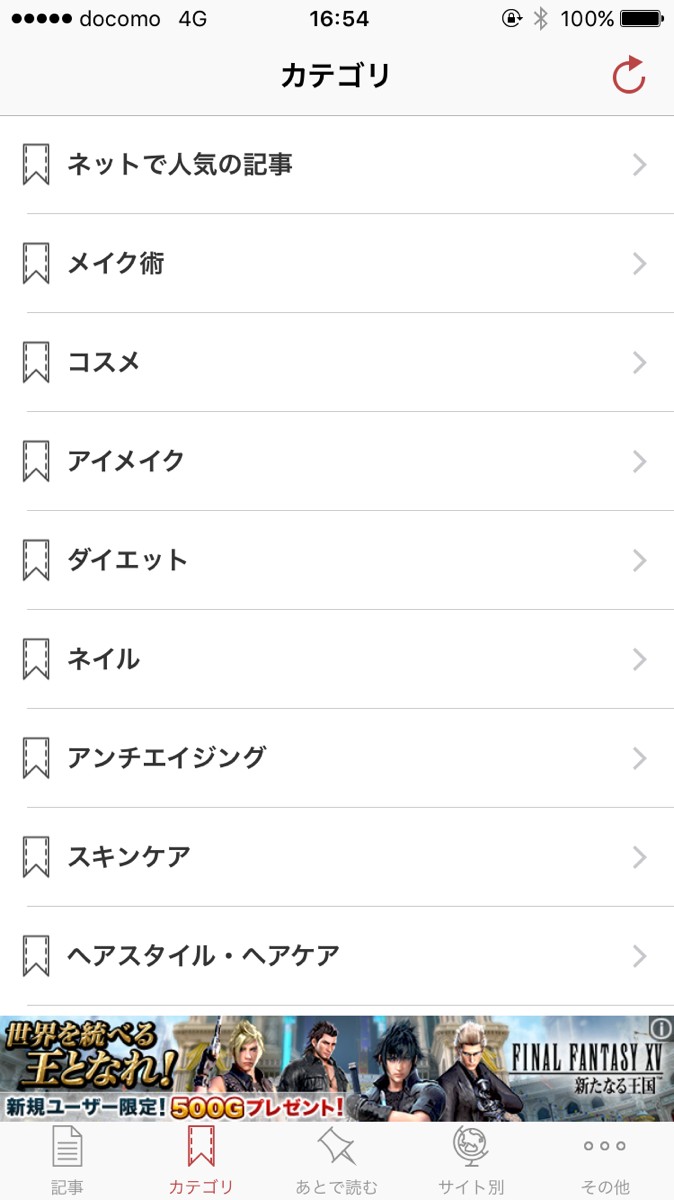The height and width of the screenshot is (1200, 674).
Task: Switch to the あとで読む tab
Action: pyautogui.click(x=336, y=1160)
